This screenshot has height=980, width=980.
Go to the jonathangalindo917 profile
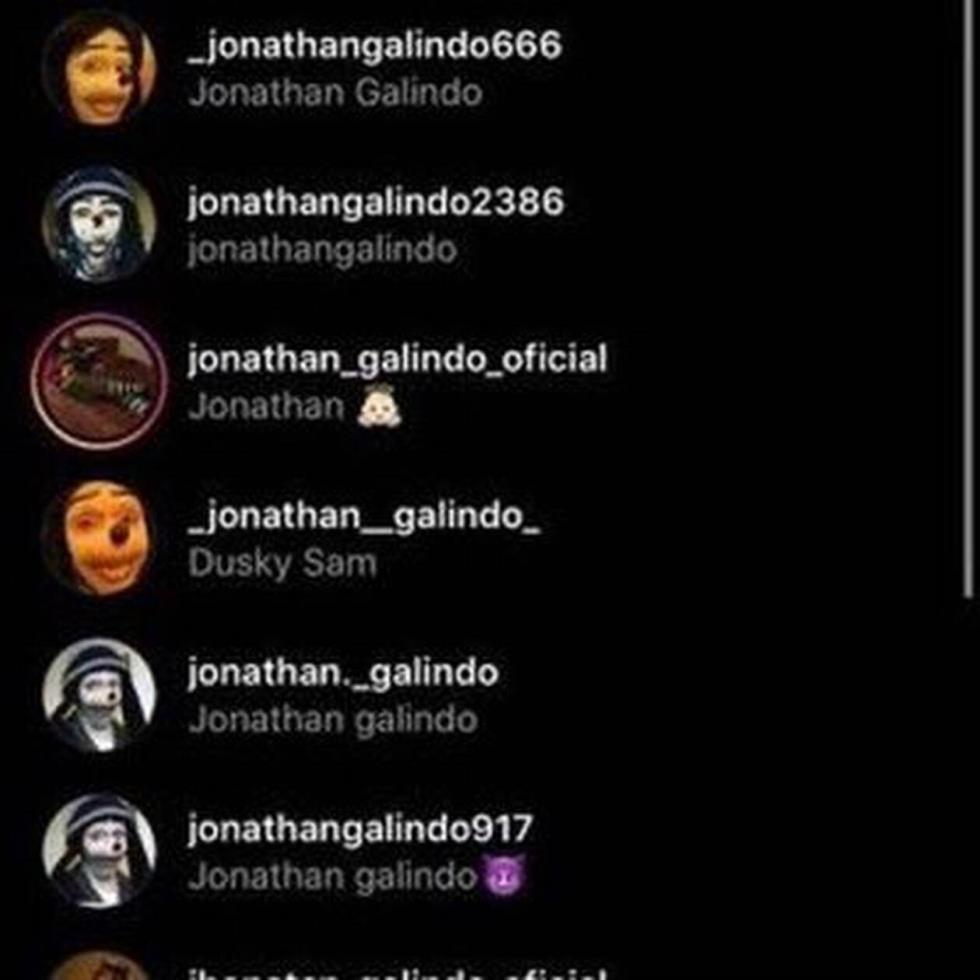pos(360,830)
